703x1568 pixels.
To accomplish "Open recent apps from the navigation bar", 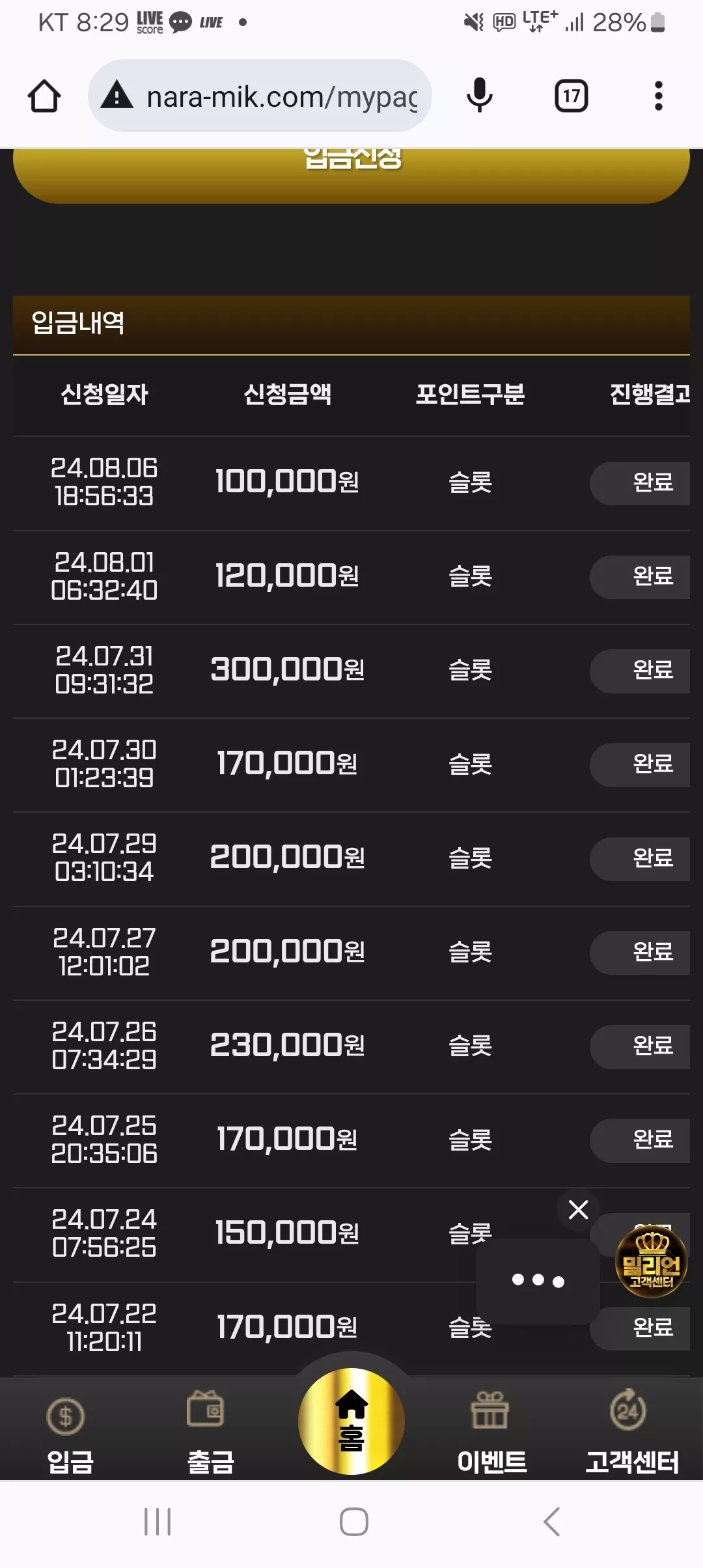I will pos(158,1522).
